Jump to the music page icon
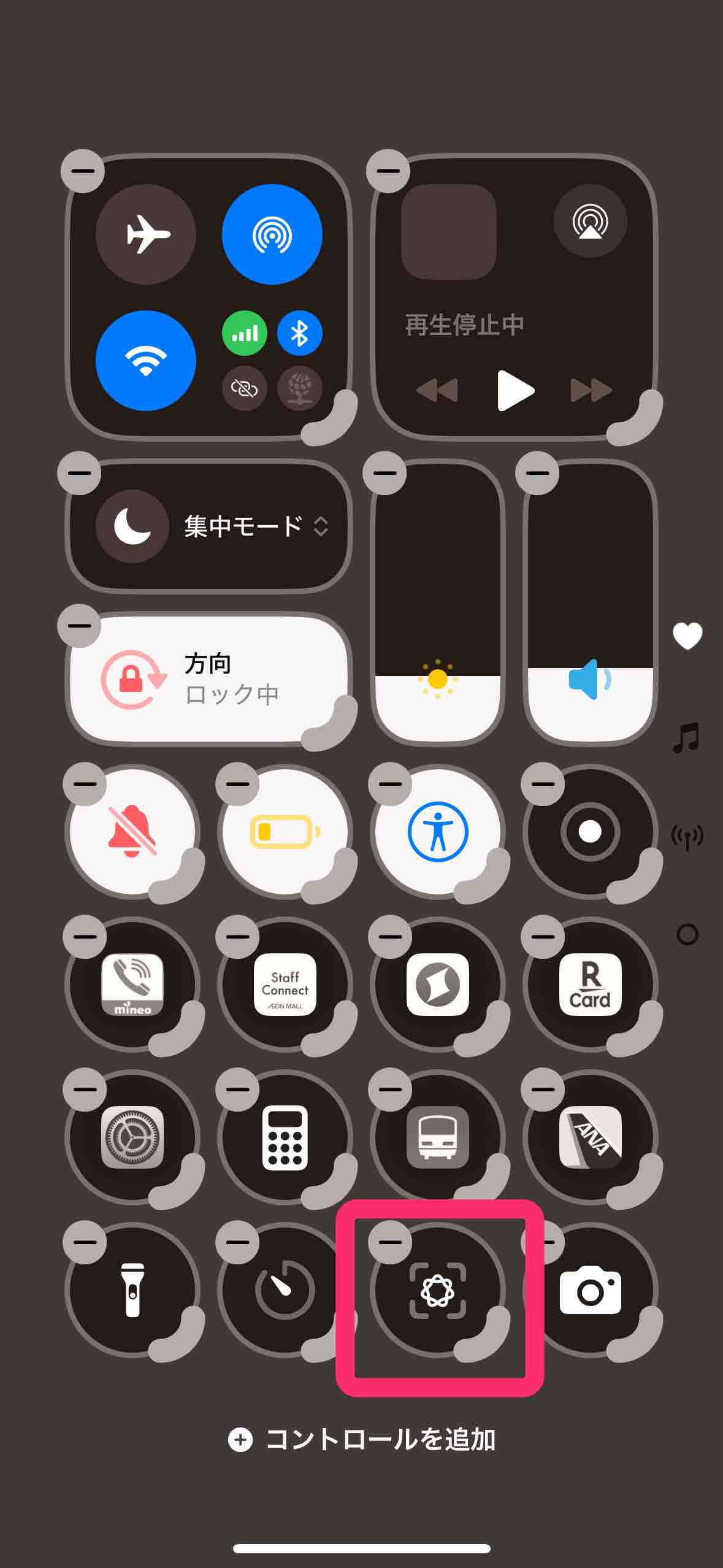Image resolution: width=723 pixels, height=1568 pixels. [x=686, y=737]
